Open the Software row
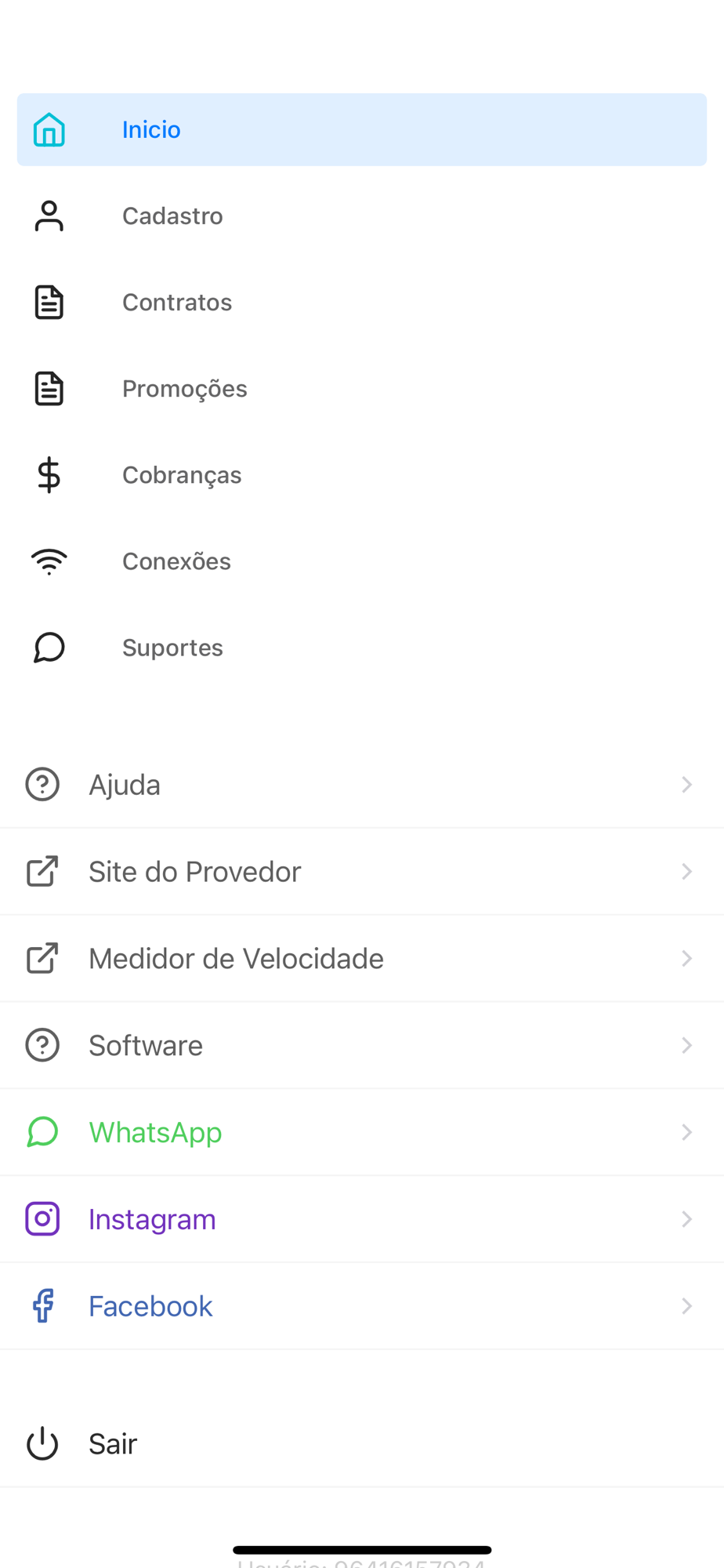The height and width of the screenshot is (1568, 724). coord(360,1046)
